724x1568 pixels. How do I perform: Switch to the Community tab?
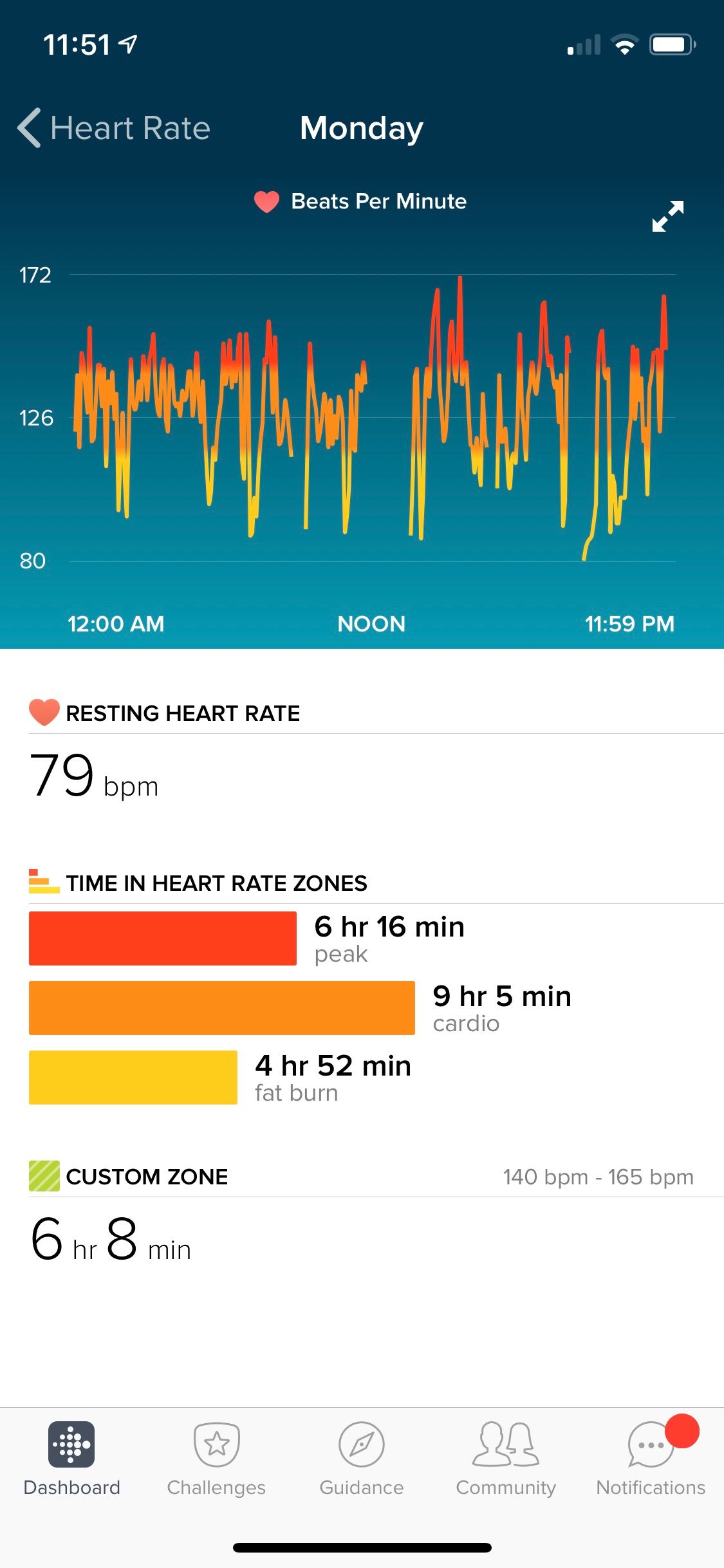coord(506,1458)
